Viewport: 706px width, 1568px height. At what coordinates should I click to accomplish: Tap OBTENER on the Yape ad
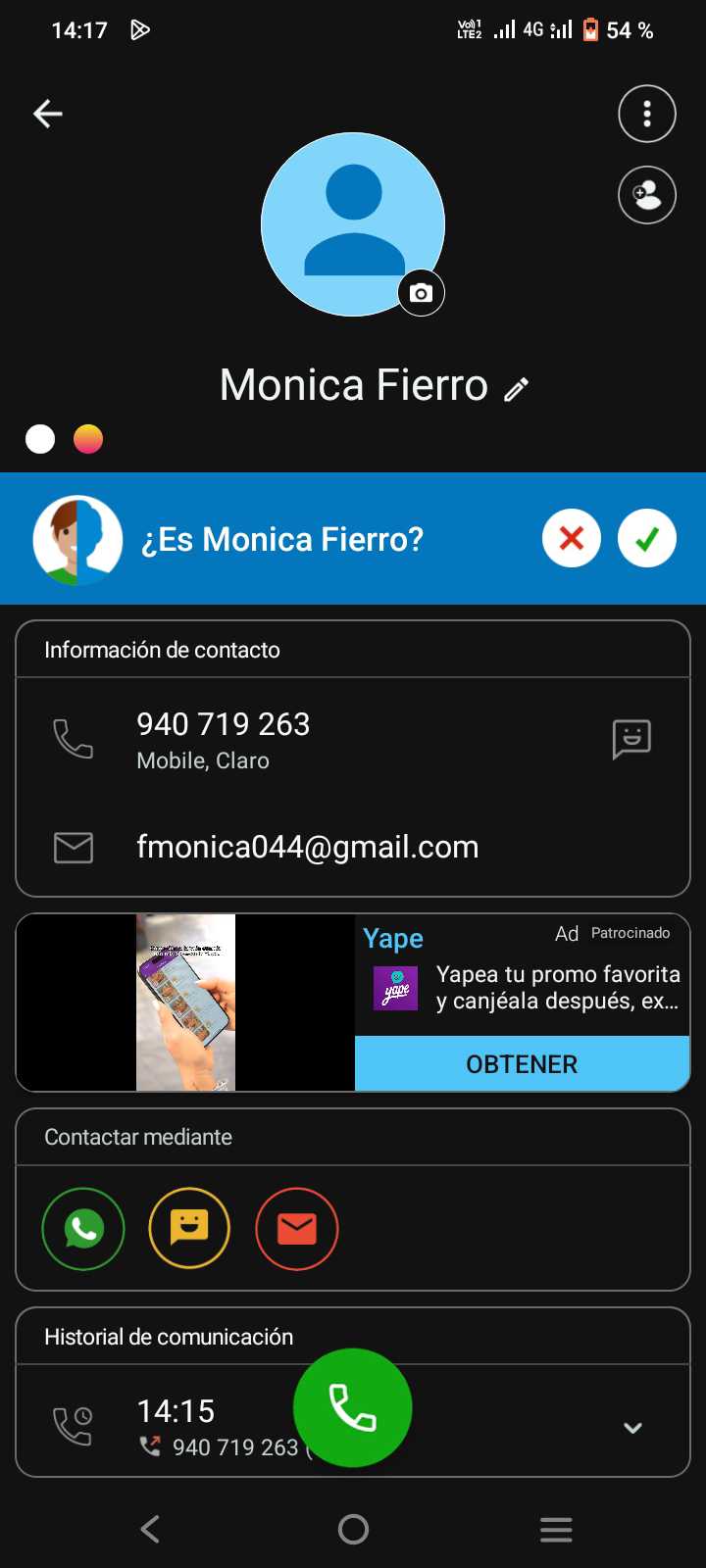click(x=522, y=1064)
